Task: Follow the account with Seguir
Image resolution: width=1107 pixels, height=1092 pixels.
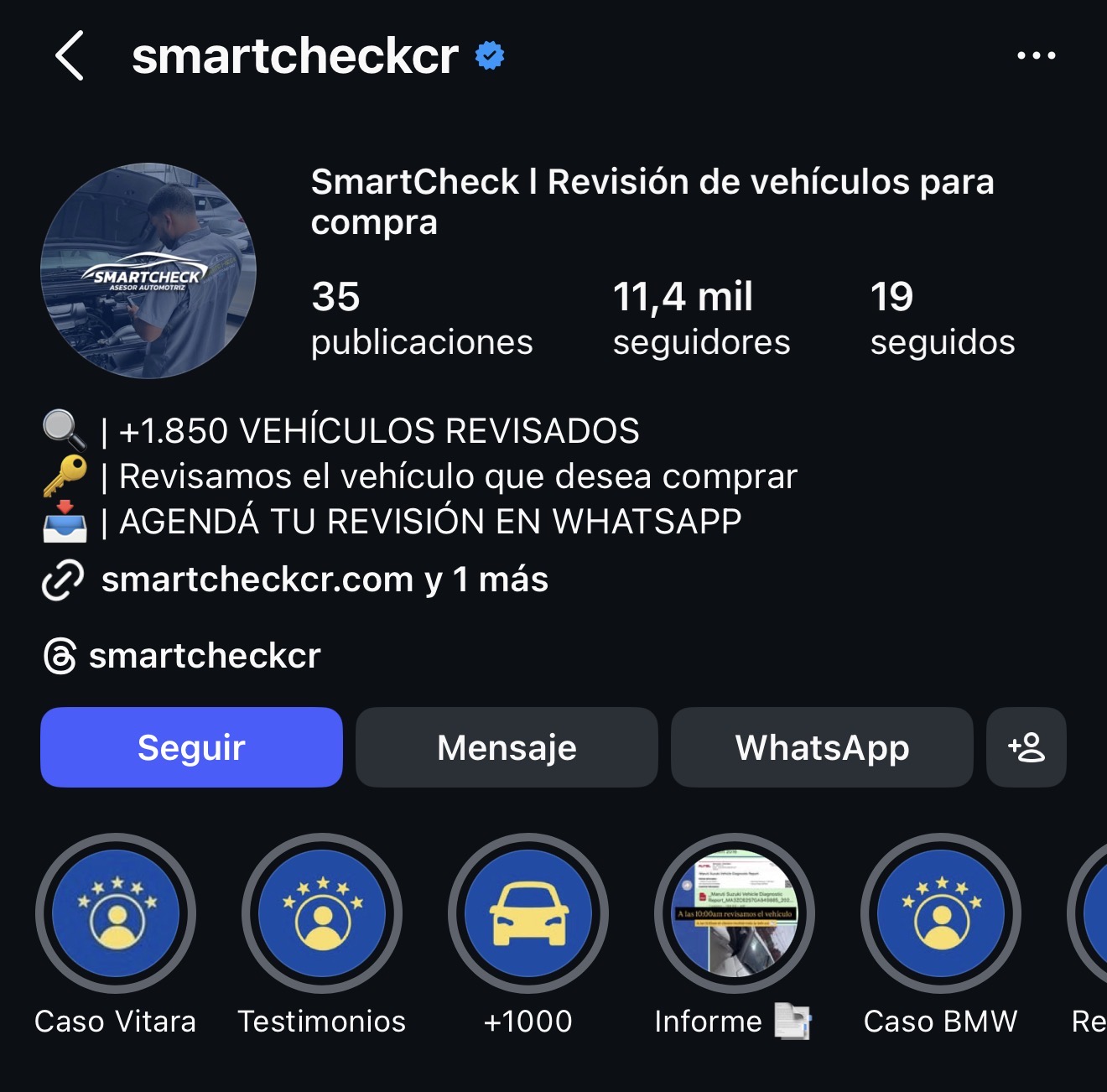Action: [191, 747]
